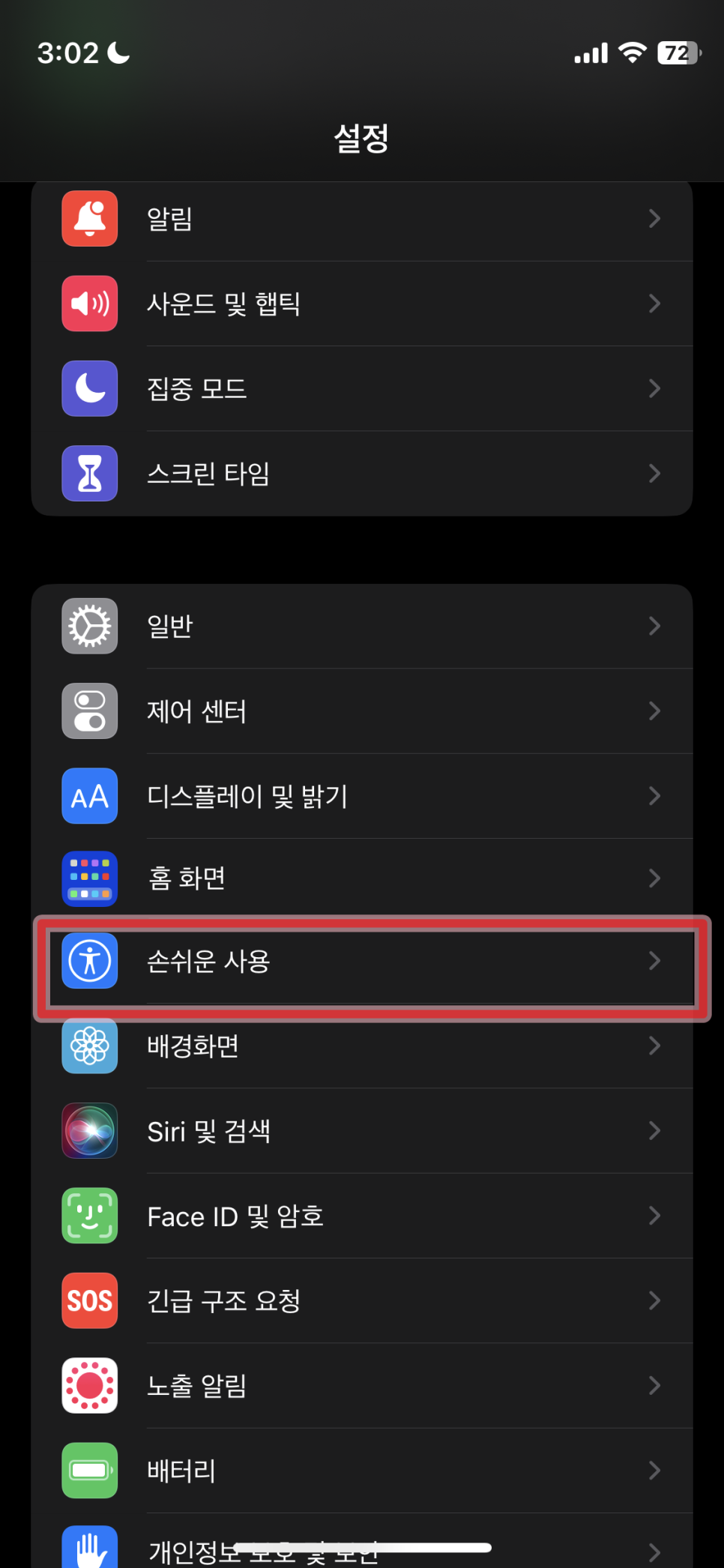Open Face ID 및 암호 settings
The width and height of the screenshot is (724, 1568).
[361, 1216]
